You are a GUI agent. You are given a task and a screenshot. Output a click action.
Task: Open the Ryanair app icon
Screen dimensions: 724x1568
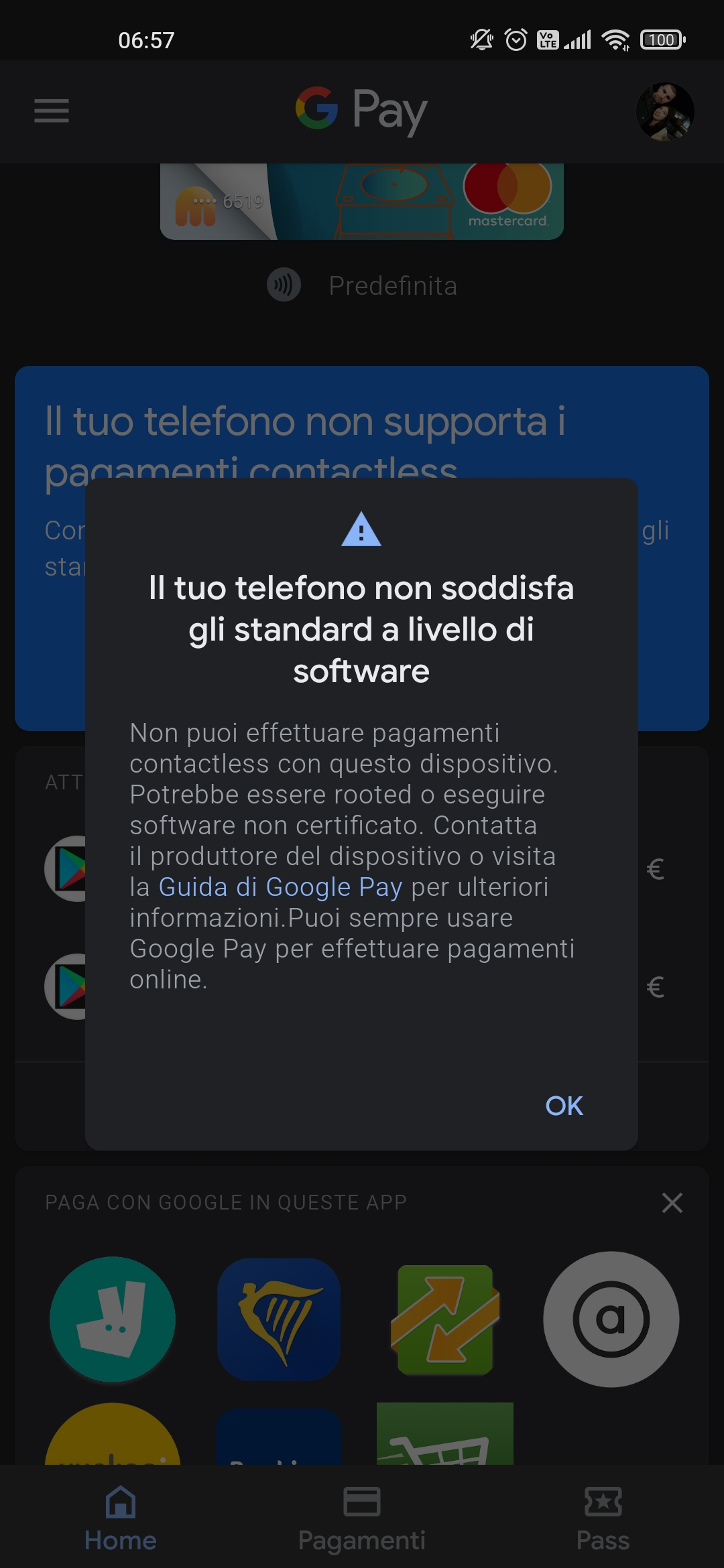point(279,1319)
